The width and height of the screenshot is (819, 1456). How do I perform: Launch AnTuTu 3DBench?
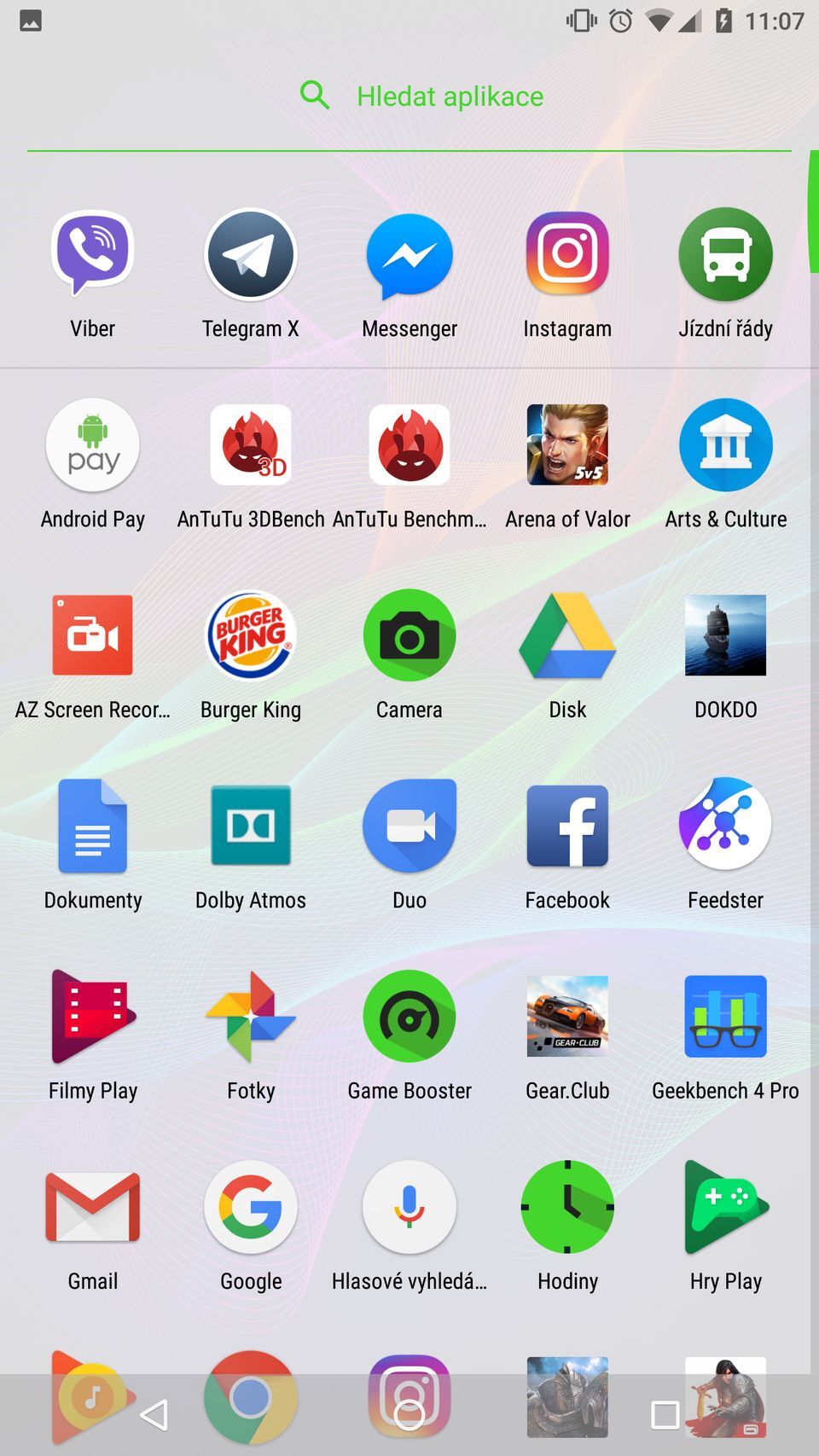(x=250, y=444)
